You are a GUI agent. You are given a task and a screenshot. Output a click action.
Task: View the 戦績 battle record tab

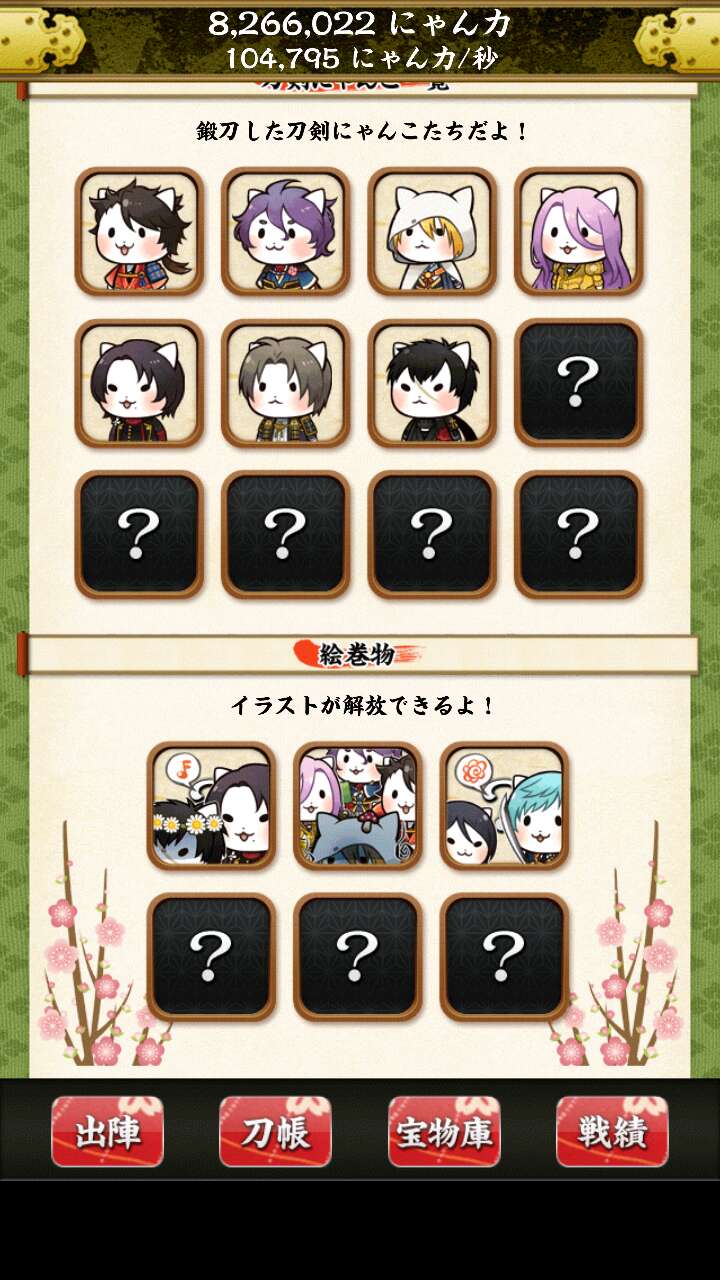click(x=612, y=1132)
